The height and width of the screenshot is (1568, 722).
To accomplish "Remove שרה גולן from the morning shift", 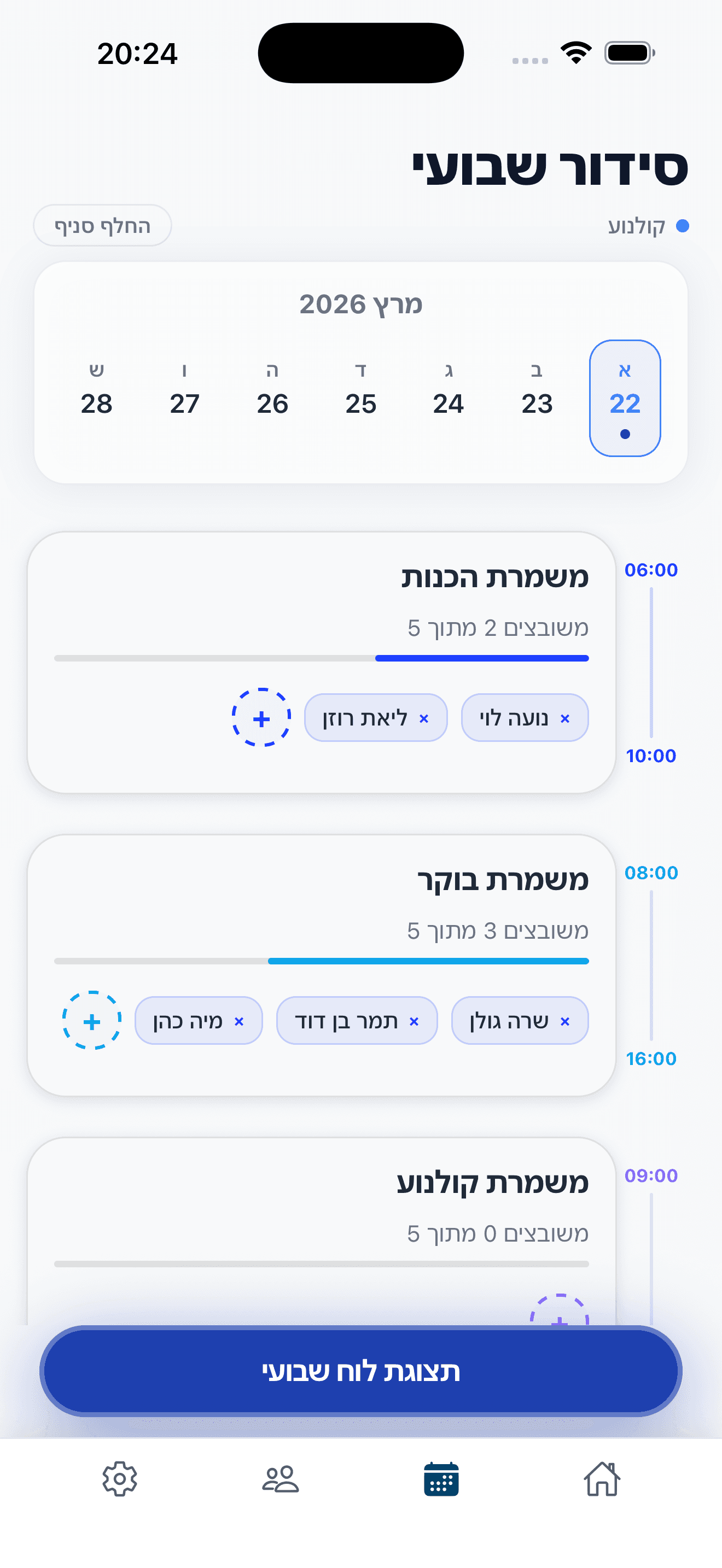I will (565, 1021).
